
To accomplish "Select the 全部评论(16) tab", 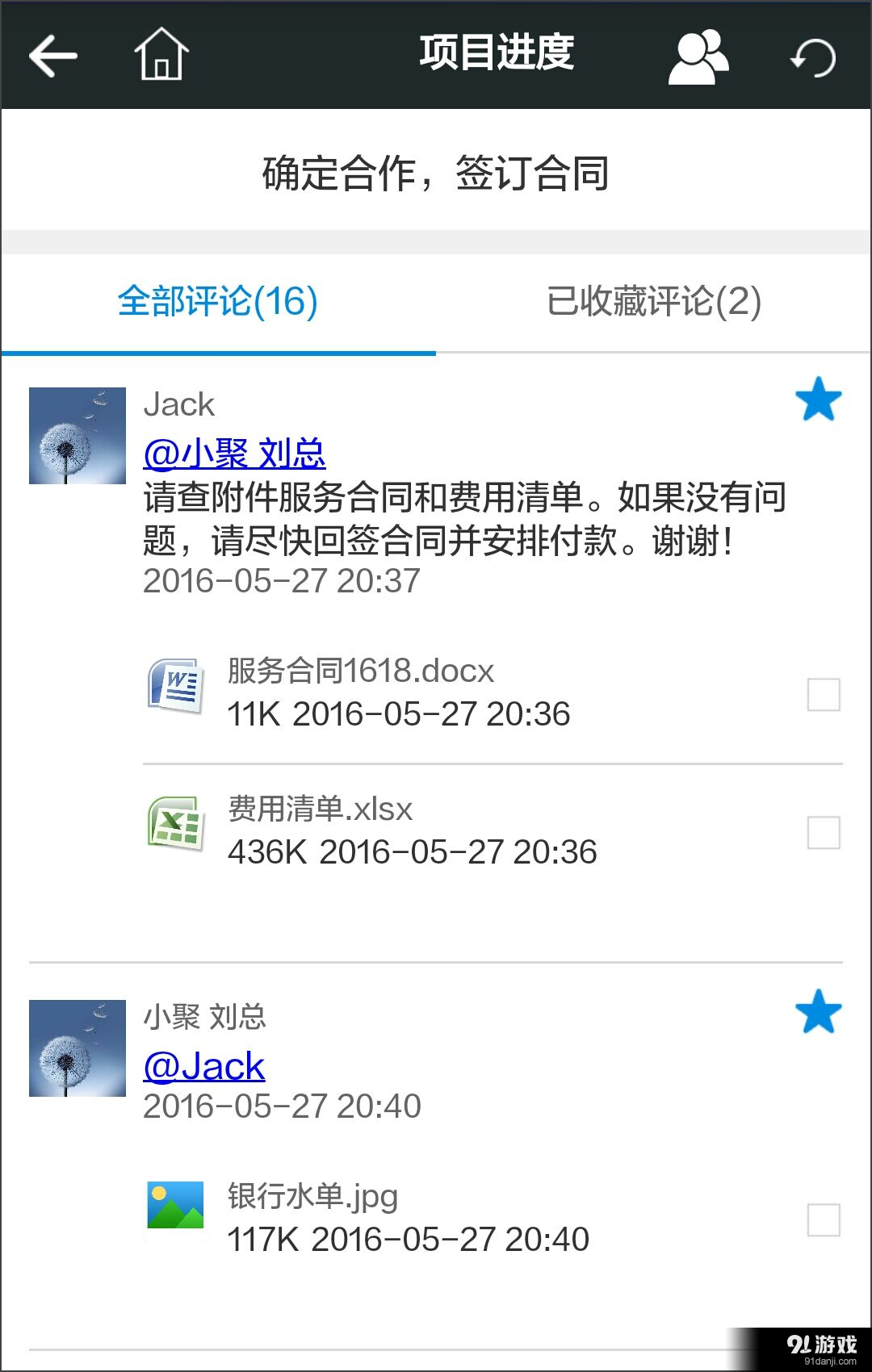I will tap(218, 300).
